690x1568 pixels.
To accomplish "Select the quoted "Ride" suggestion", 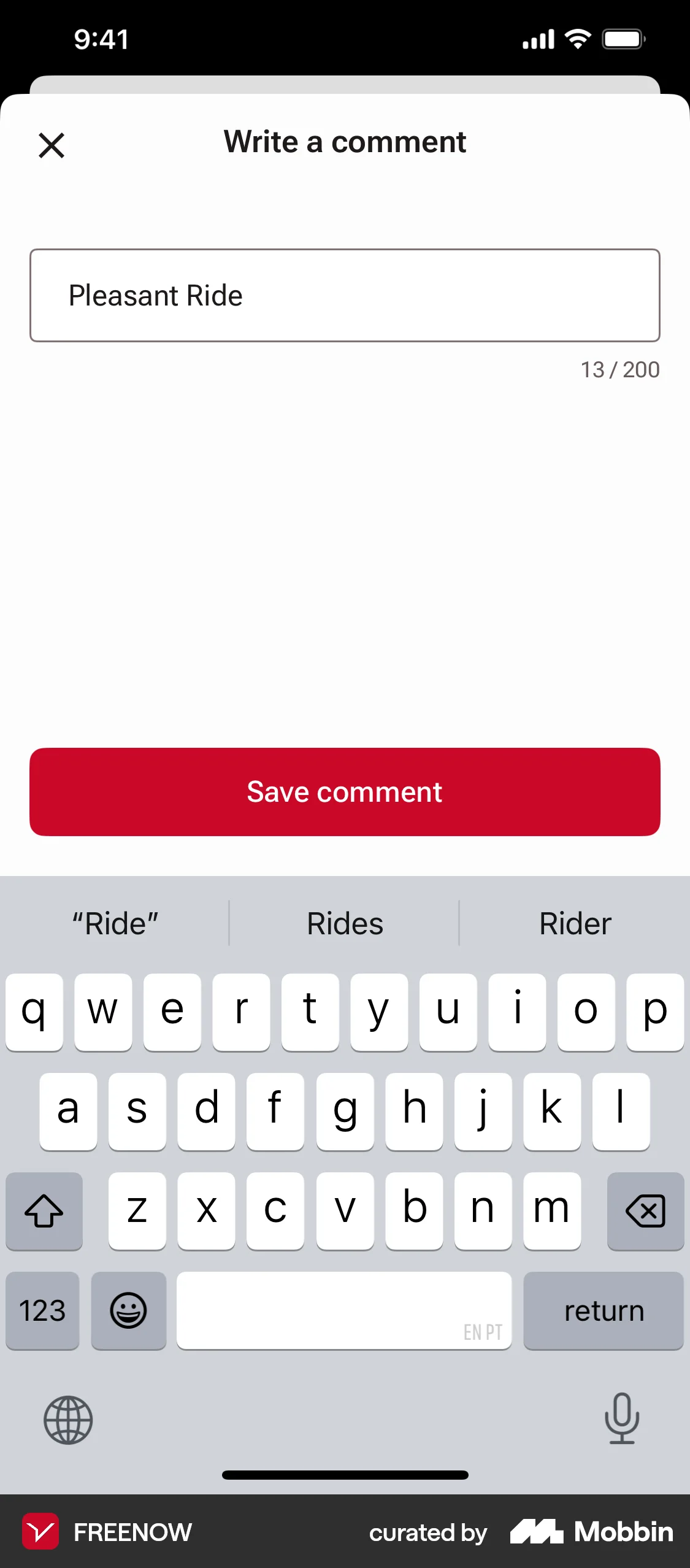I will tap(115, 922).
